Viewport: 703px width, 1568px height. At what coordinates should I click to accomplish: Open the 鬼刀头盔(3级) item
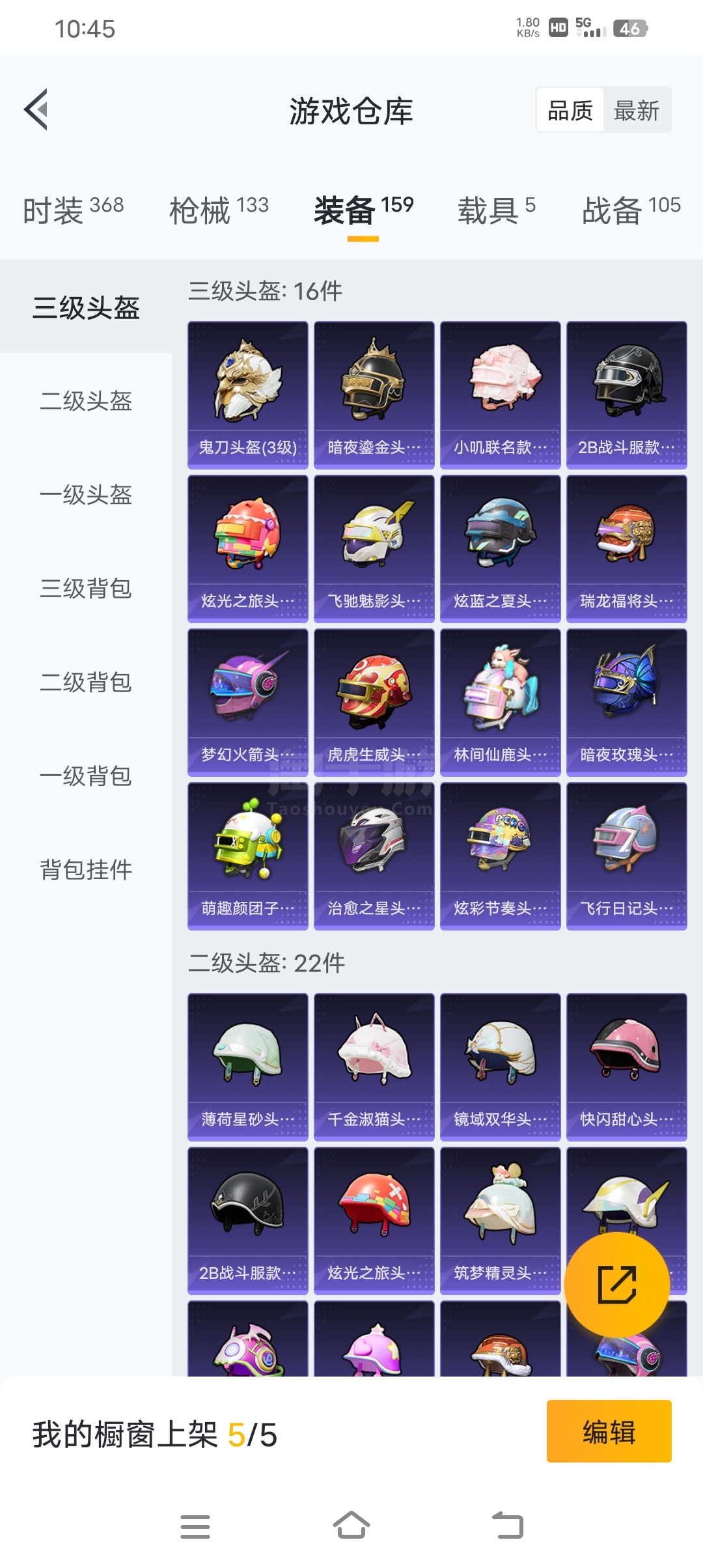click(x=247, y=395)
